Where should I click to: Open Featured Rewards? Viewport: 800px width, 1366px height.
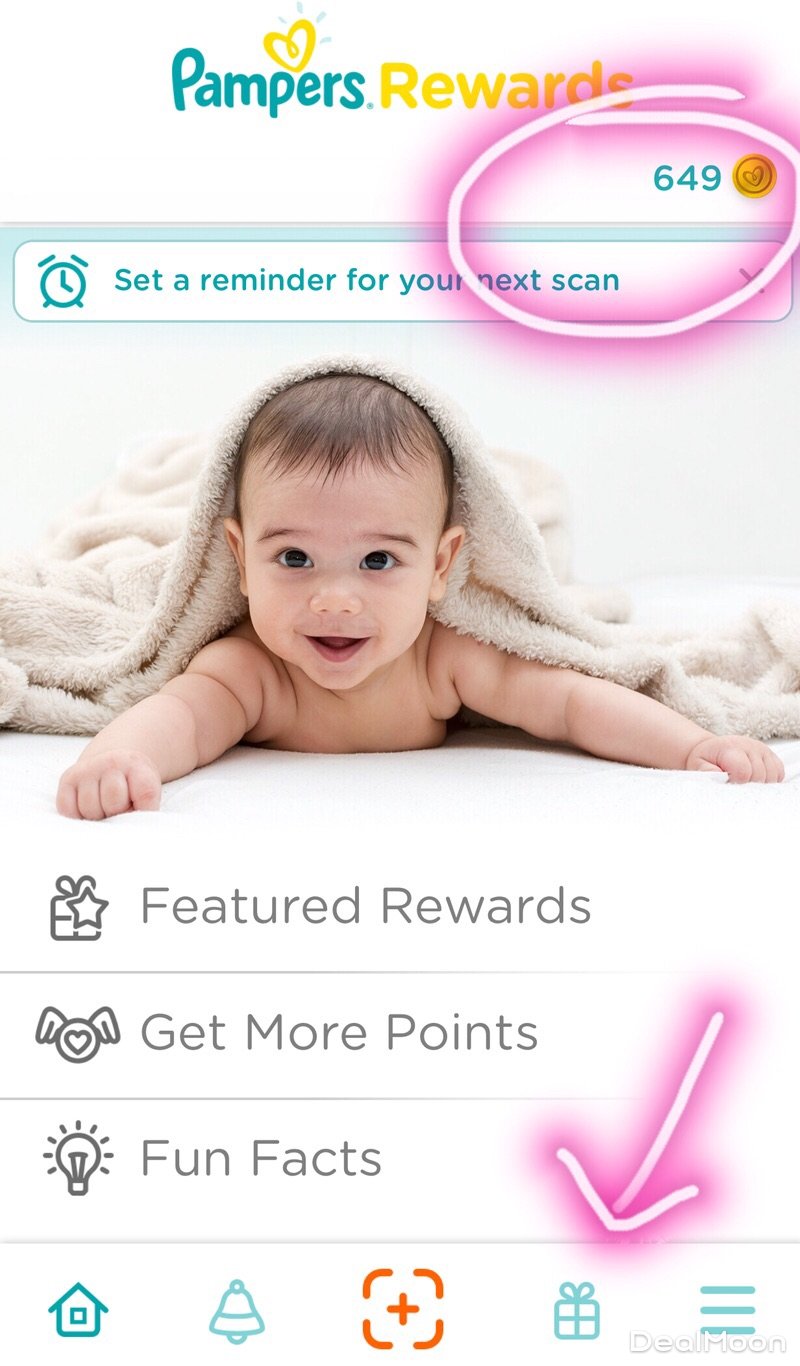[365, 906]
